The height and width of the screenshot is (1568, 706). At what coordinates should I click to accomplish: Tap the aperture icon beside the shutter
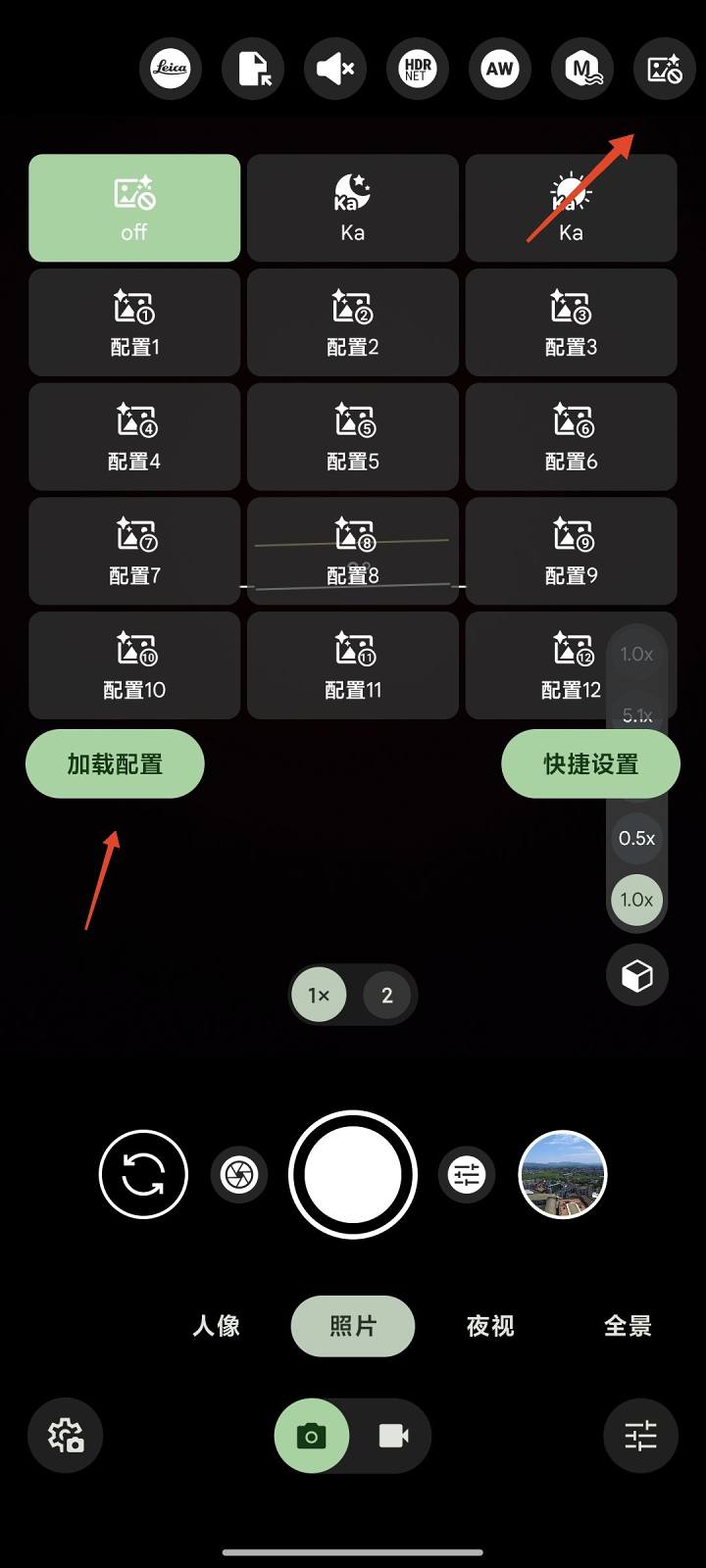(x=240, y=1174)
